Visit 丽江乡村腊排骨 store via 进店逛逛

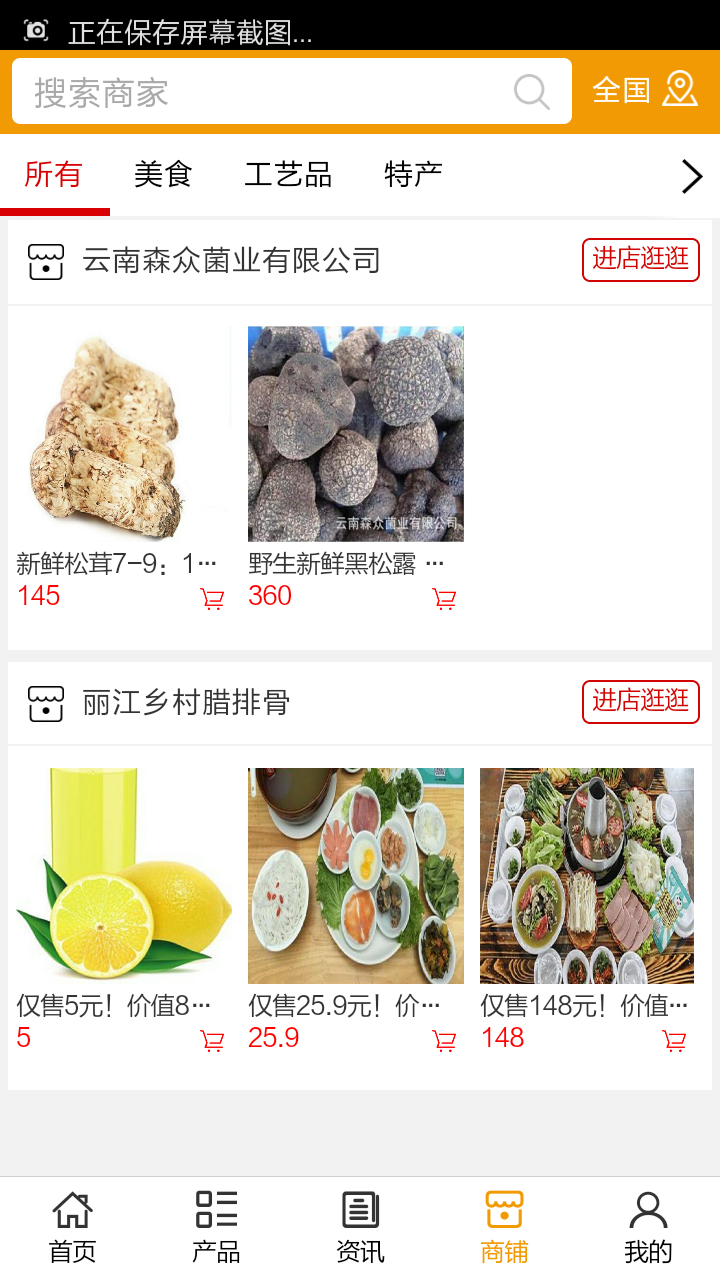pyautogui.click(x=640, y=702)
